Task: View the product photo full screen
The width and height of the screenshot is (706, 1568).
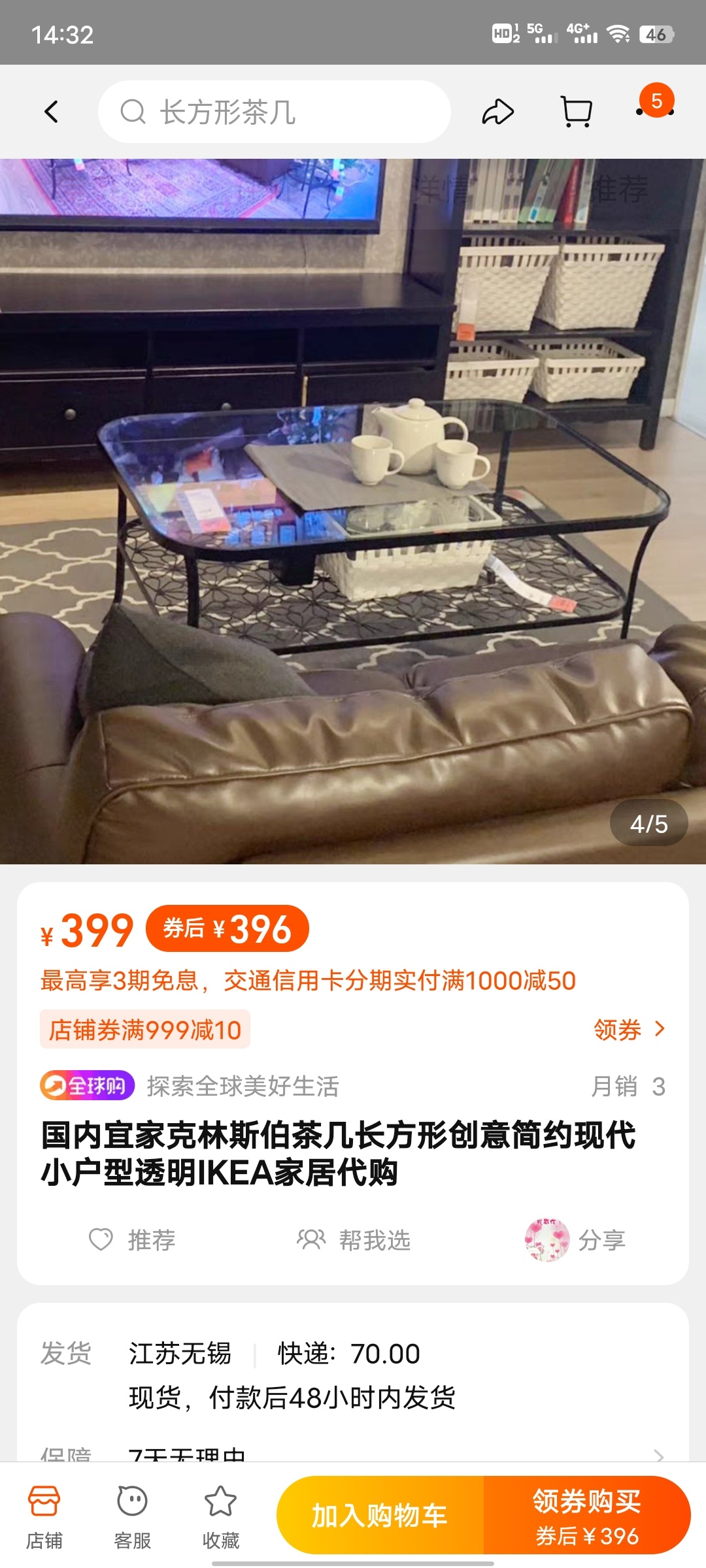Action: pyautogui.click(x=353, y=511)
